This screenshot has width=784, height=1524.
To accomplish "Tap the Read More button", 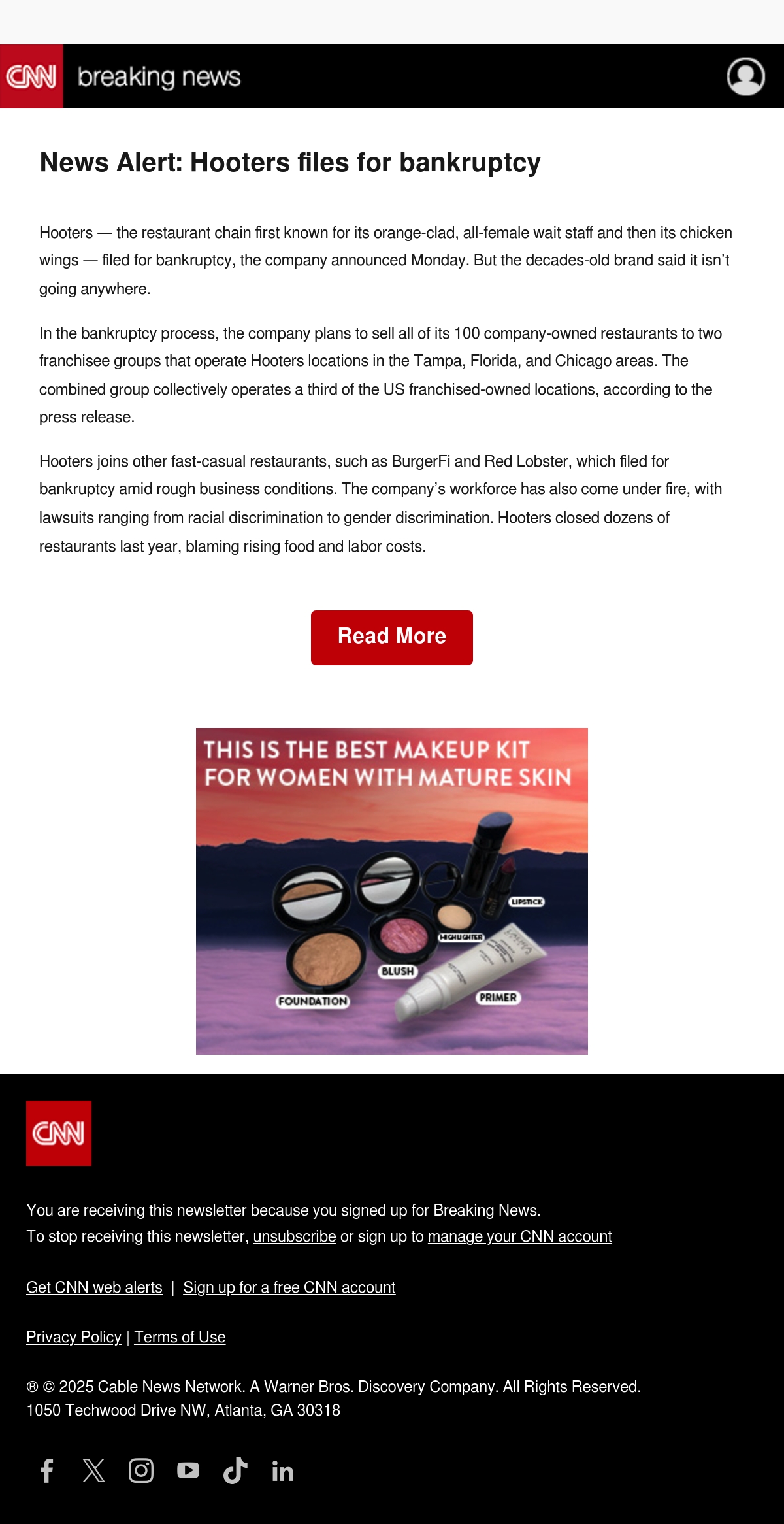I will tap(392, 638).
